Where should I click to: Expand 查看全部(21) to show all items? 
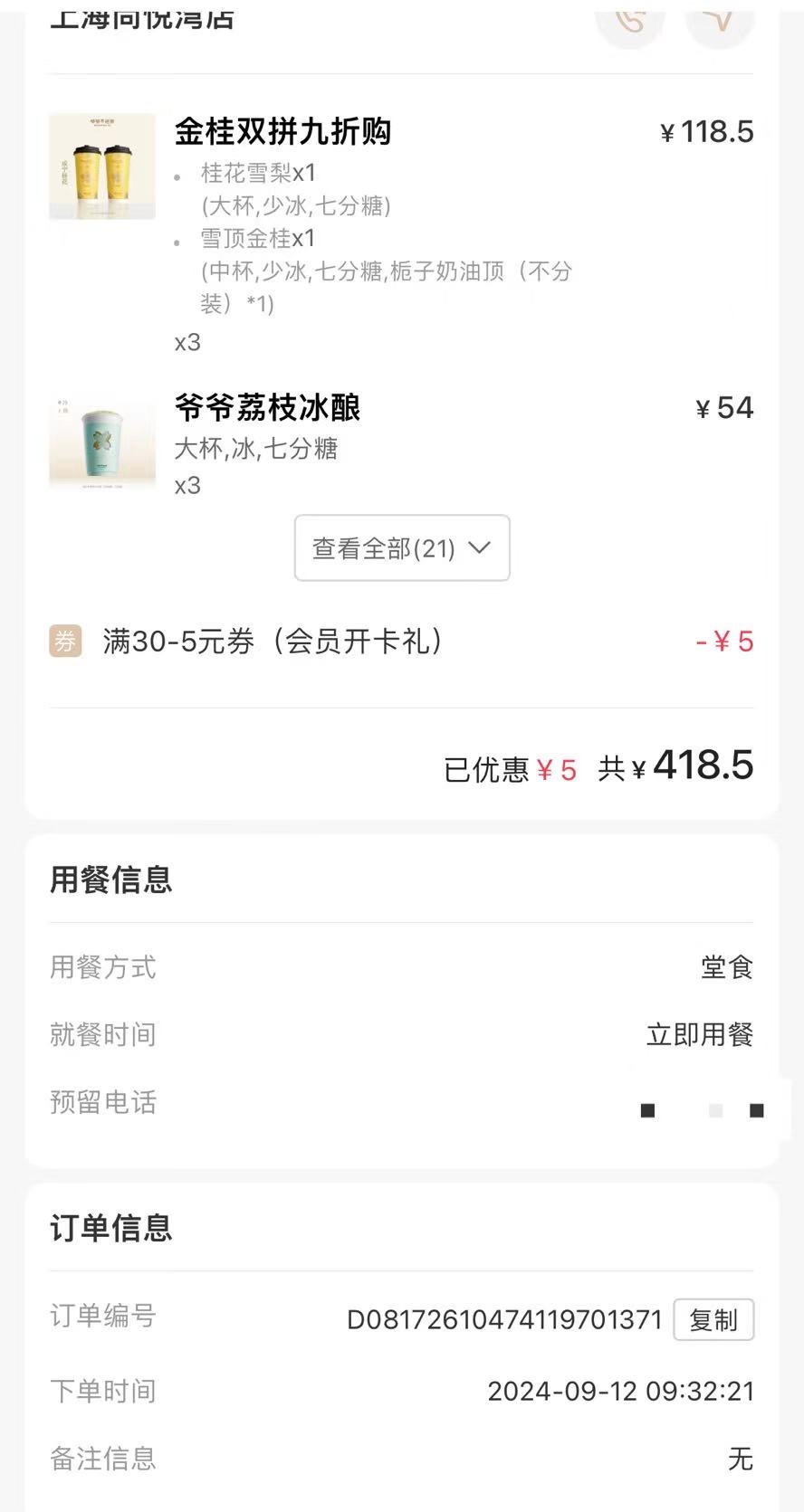[402, 547]
